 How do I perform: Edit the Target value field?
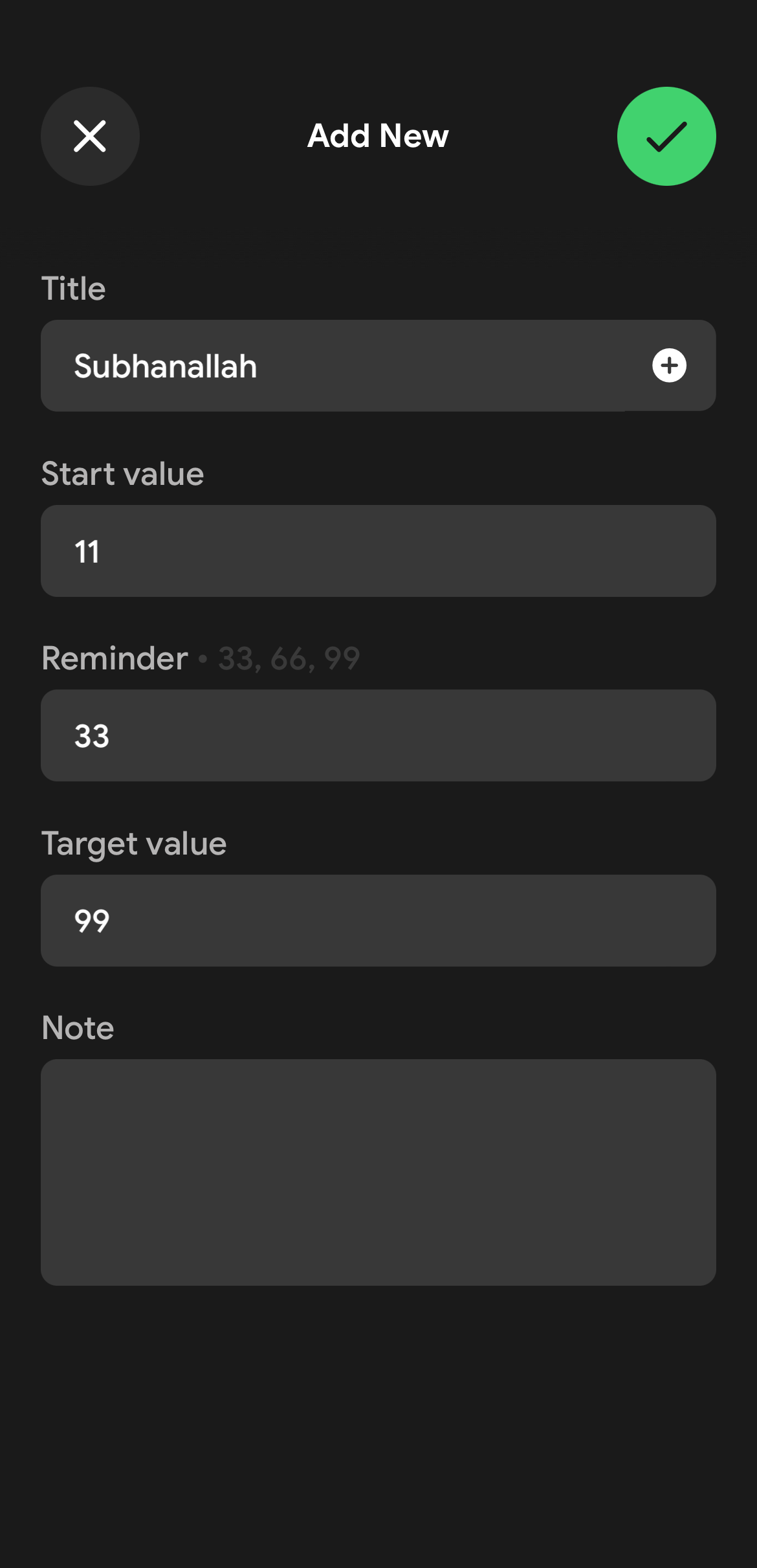(x=378, y=921)
